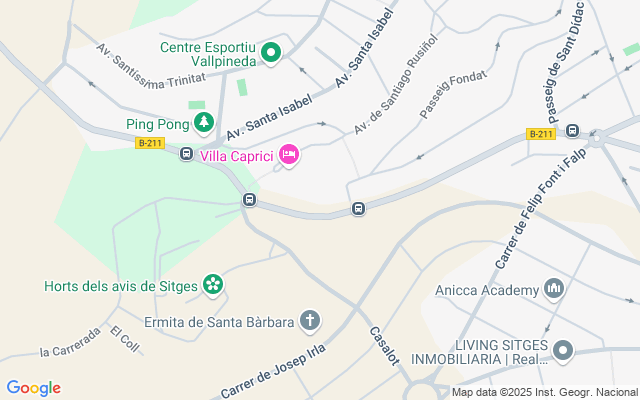Select the Ping Pong park pin
Image resolution: width=640 pixels, height=400 pixels.
pyautogui.click(x=204, y=123)
